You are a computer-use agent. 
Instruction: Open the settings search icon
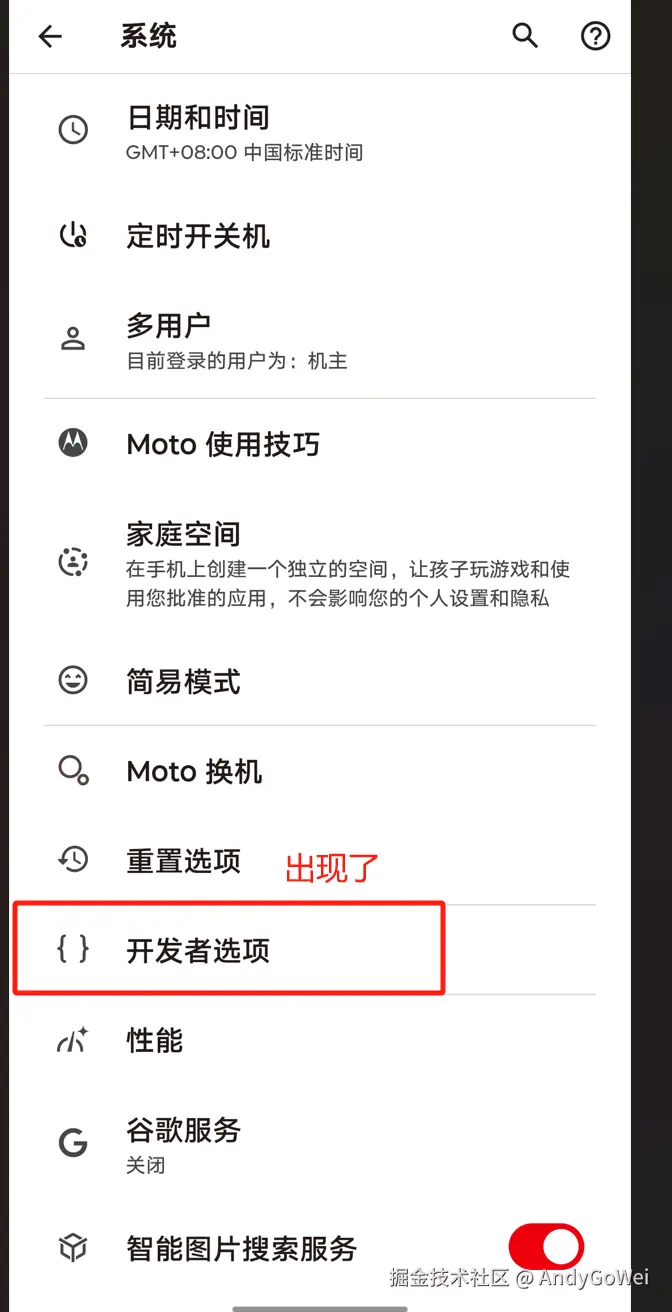(x=525, y=37)
